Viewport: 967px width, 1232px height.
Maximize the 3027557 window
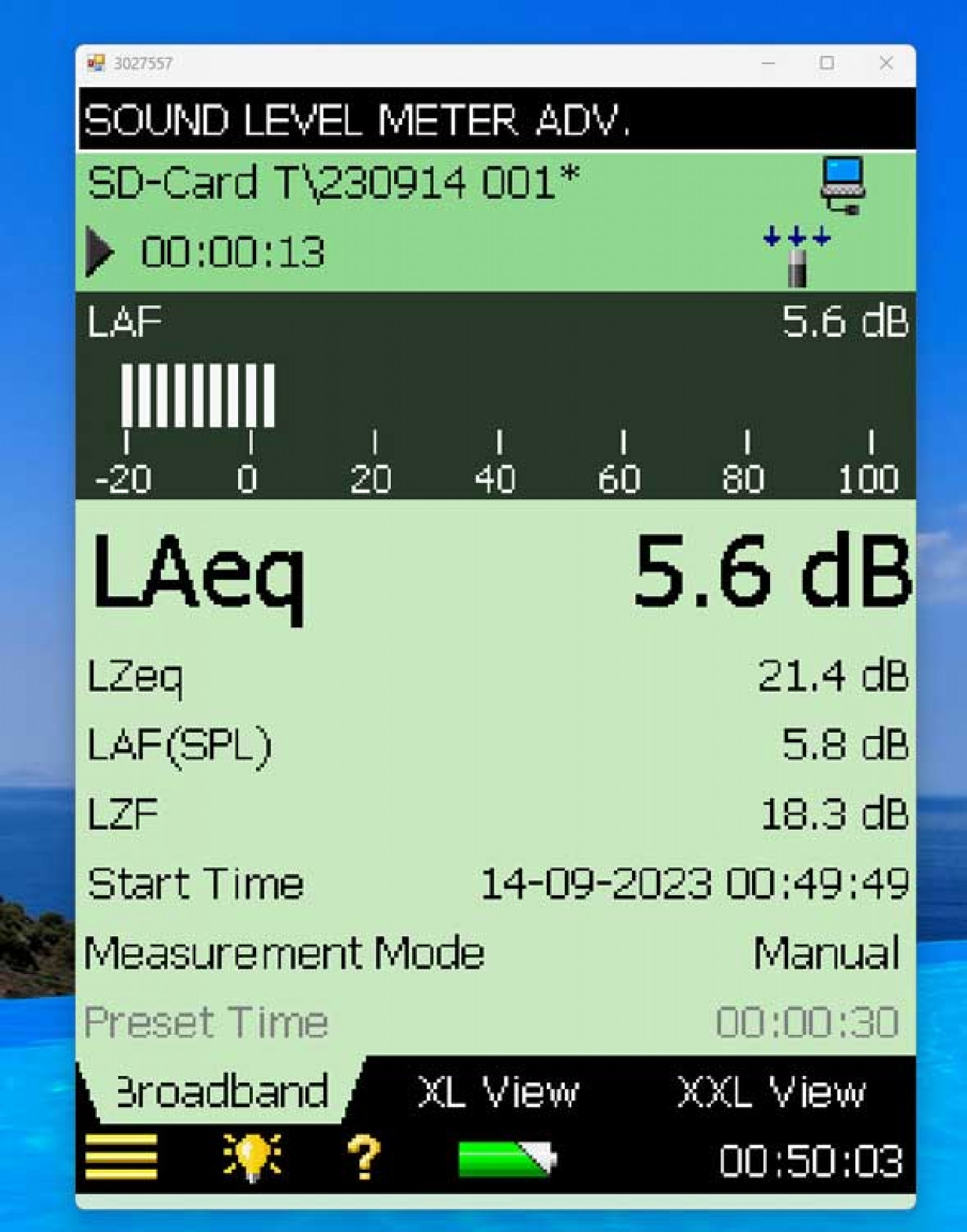(x=827, y=63)
